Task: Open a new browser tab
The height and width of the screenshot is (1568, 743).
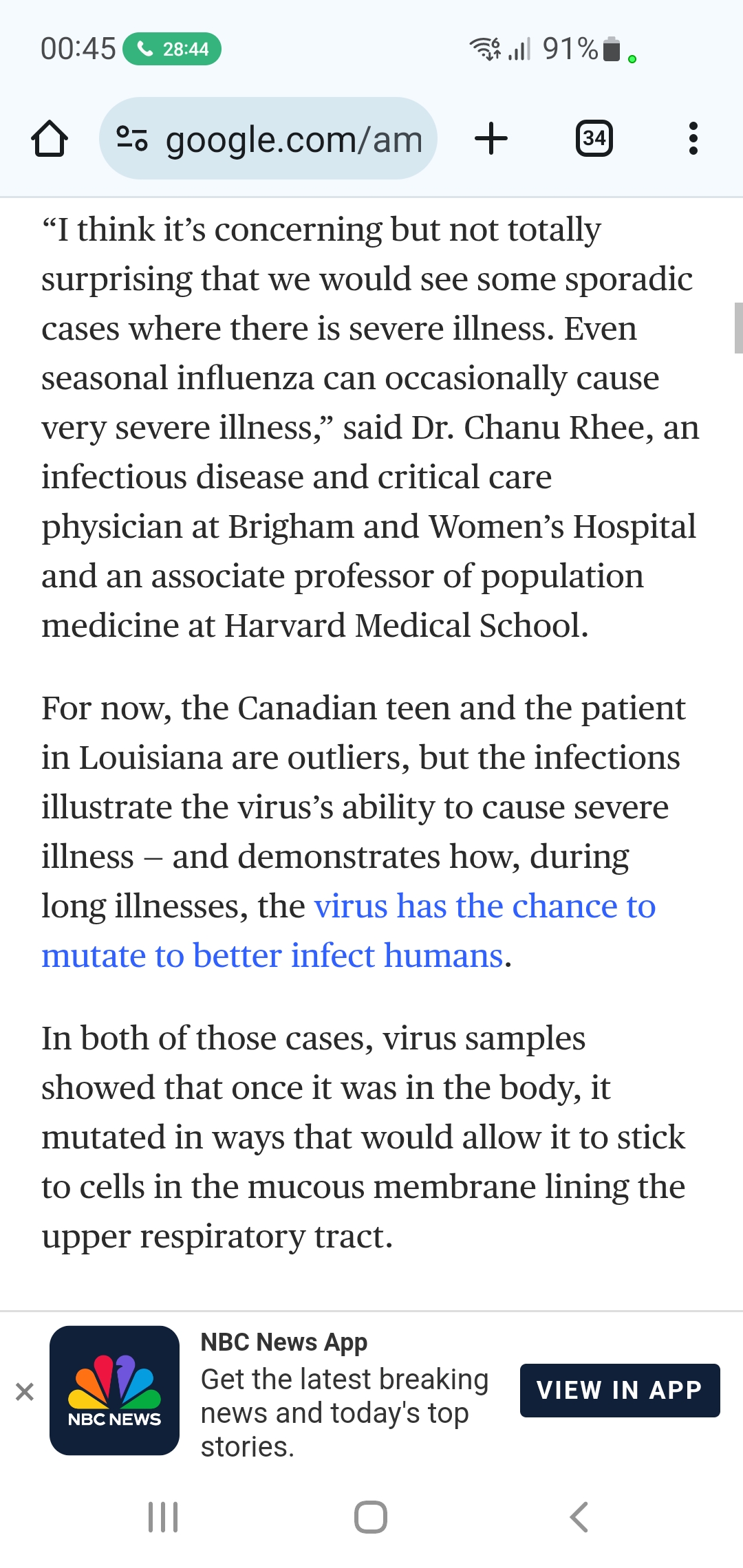Action: pyautogui.click(x=491, y=138)
